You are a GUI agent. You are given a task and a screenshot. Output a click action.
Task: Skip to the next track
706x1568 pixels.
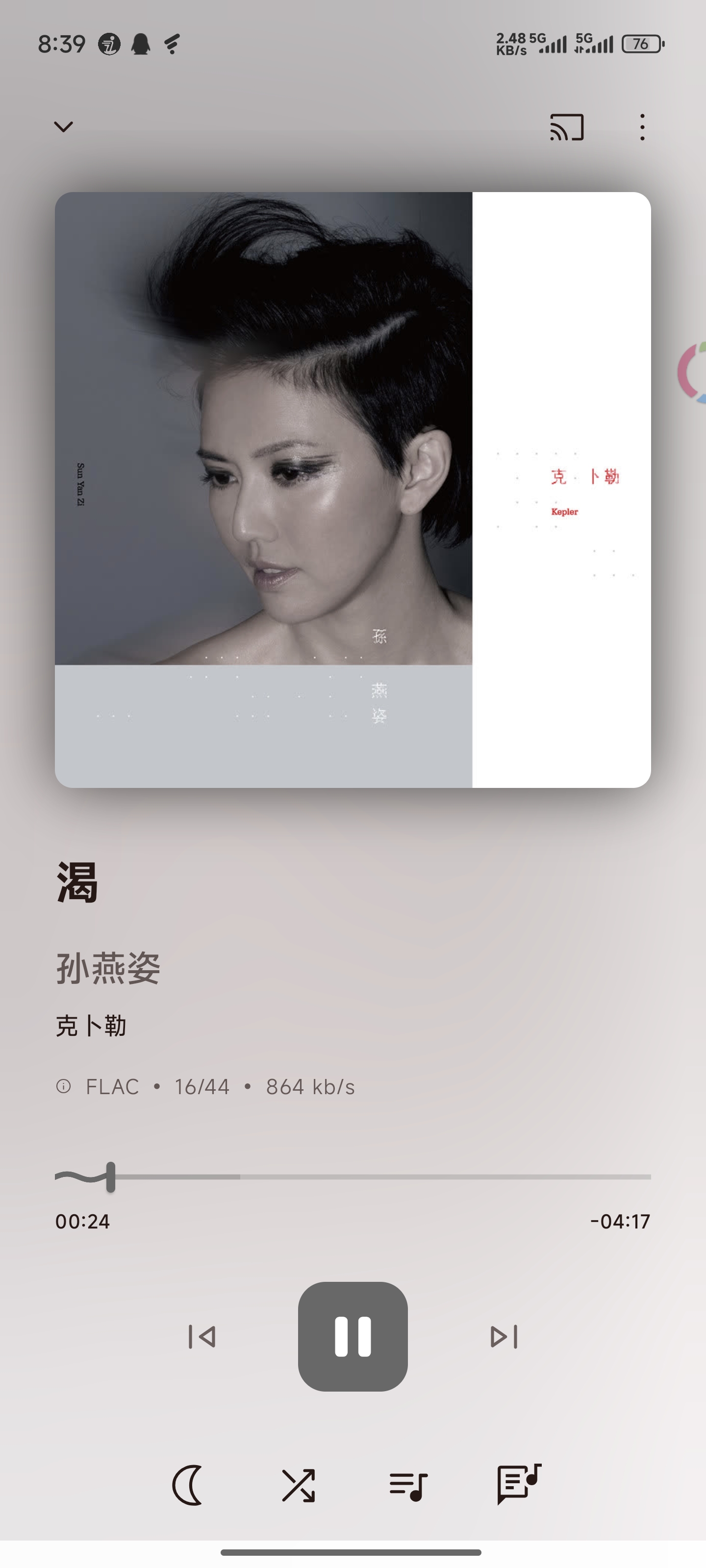504,1337
